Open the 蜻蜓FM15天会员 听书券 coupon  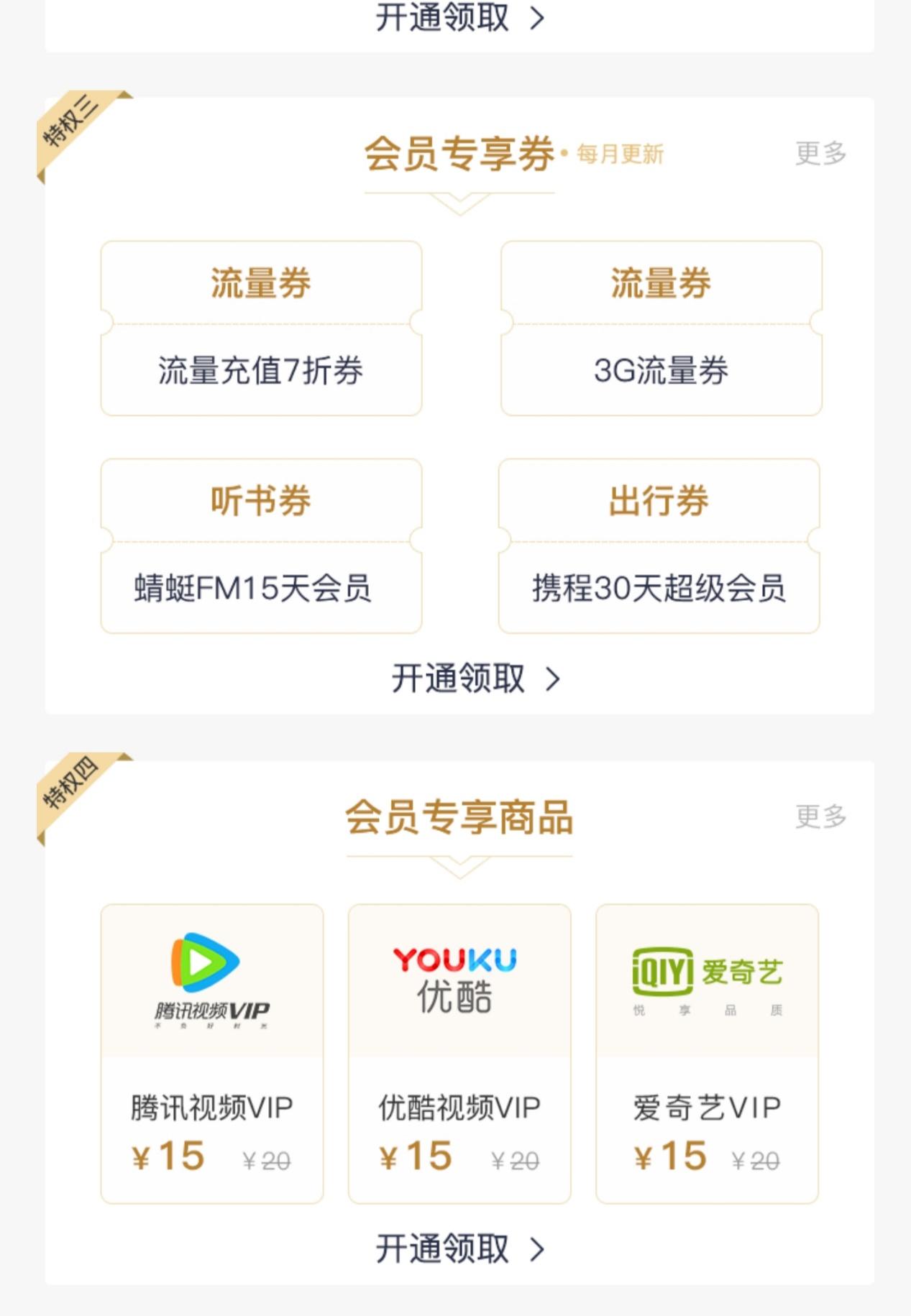(x=261, y=546)
